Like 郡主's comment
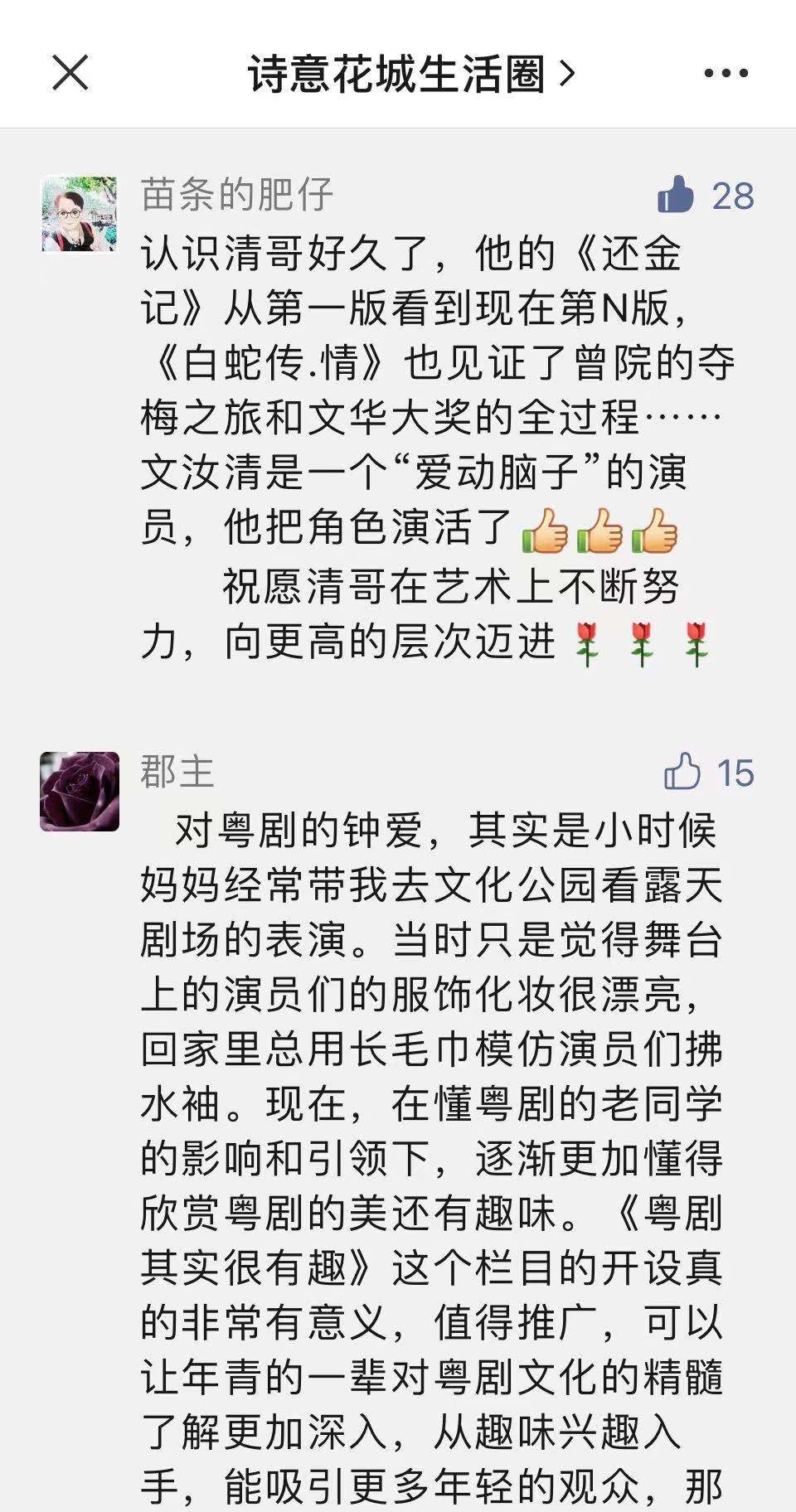Screen dimensions: 796x1512 pos(682,773)
